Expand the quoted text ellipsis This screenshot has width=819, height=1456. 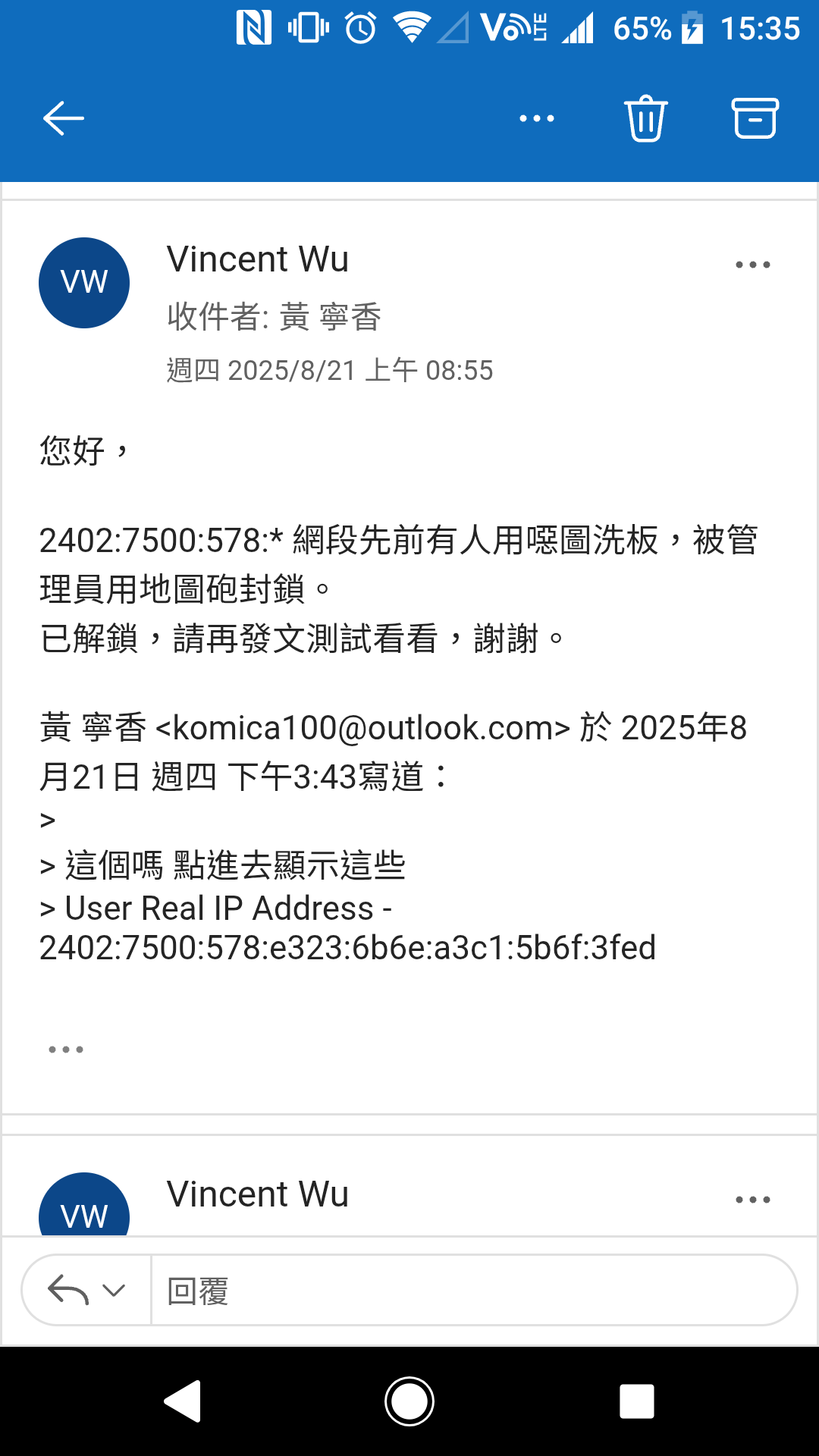tap(66, 1050)
